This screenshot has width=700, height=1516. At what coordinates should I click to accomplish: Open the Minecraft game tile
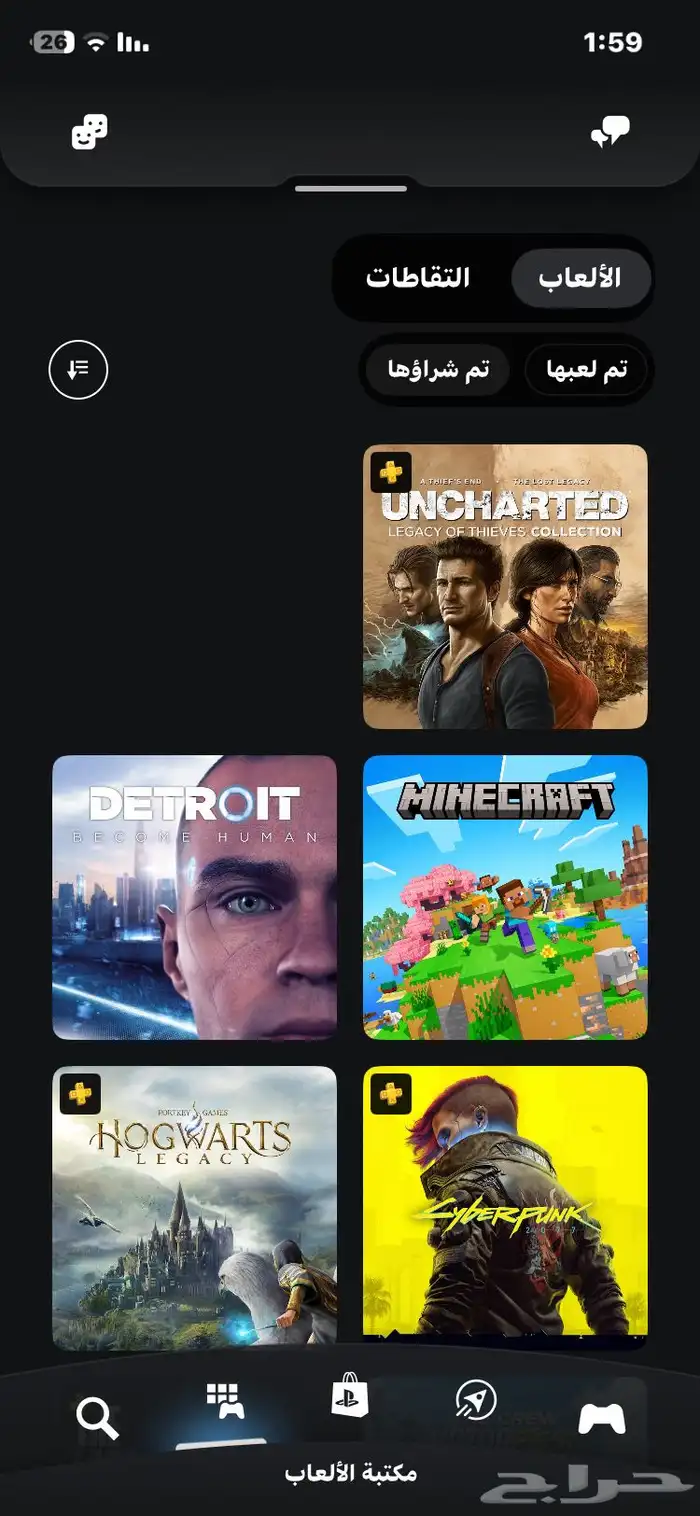pos(505,897)
